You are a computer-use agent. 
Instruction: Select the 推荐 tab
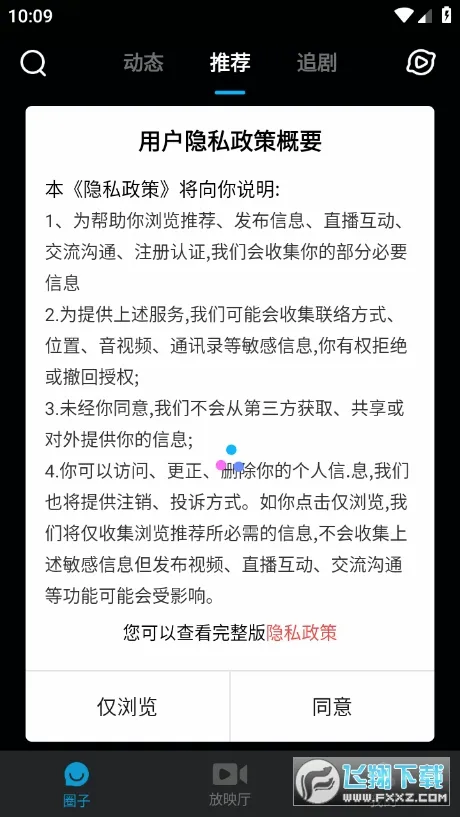pyautogui.click(x=230, y=63)
